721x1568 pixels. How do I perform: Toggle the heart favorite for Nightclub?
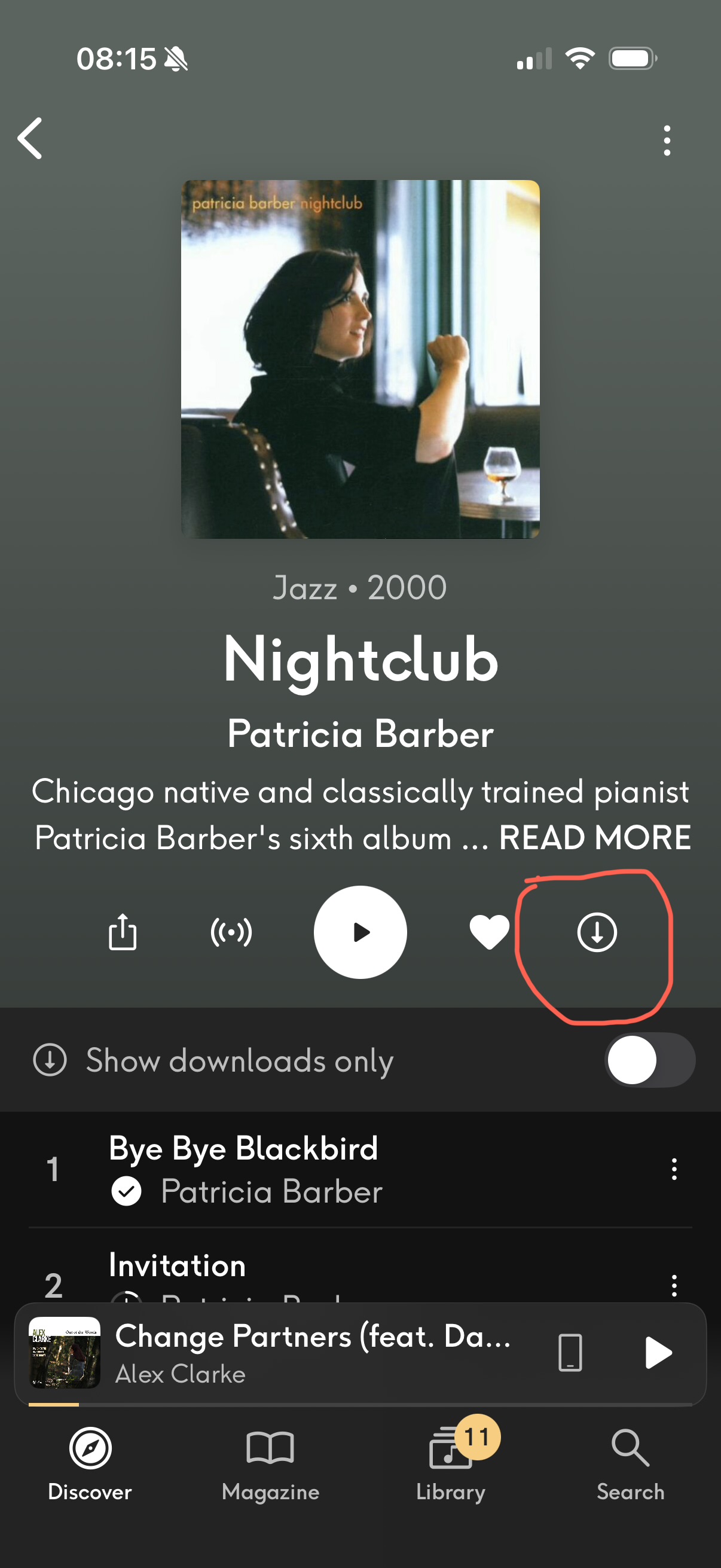(489, 932)
